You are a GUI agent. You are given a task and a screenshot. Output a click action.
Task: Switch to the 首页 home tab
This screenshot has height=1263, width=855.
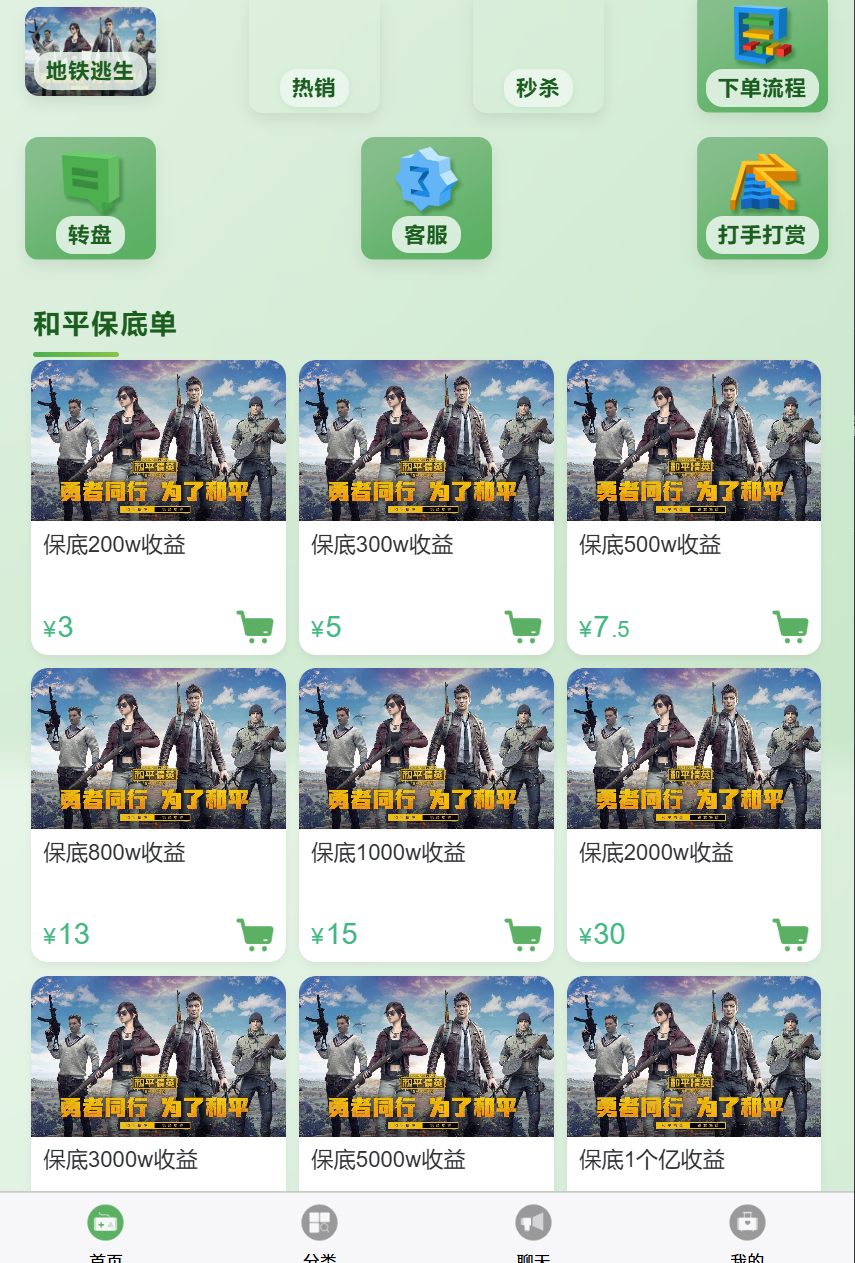106,1228
